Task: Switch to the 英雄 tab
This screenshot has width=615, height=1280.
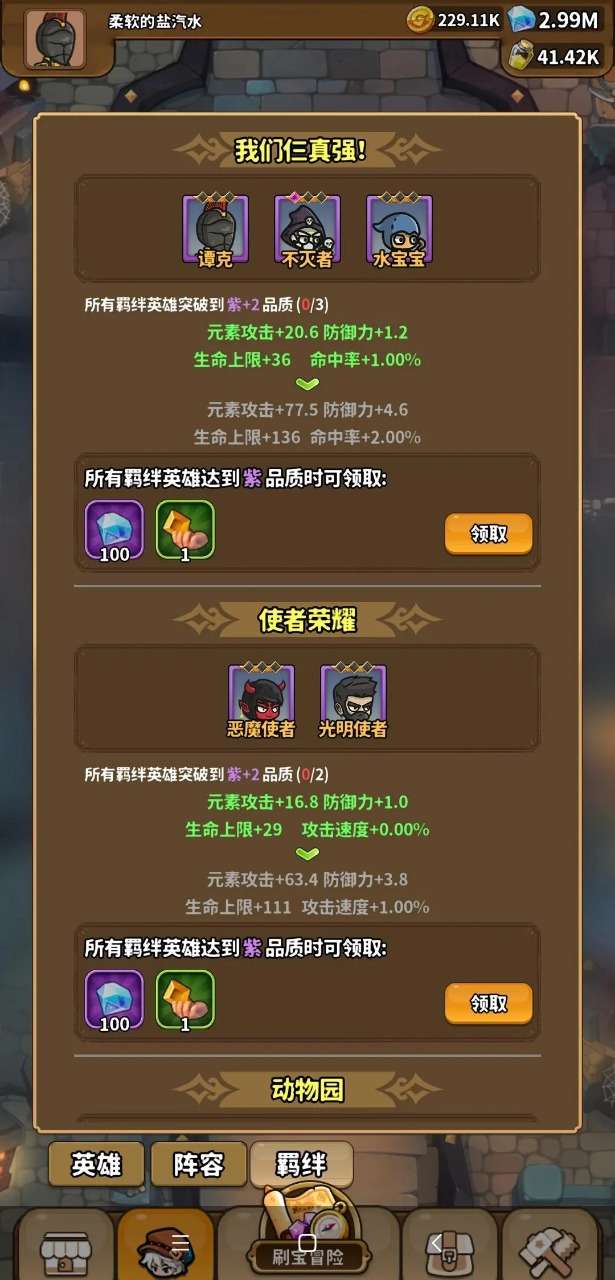Action: 96,1165
